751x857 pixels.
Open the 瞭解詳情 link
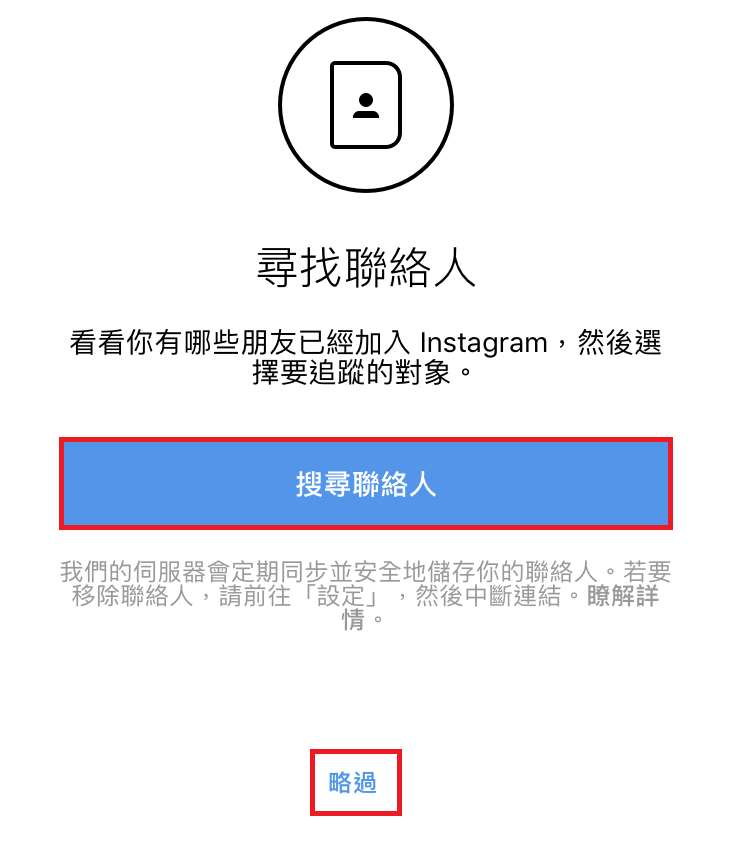coord(622,597)
